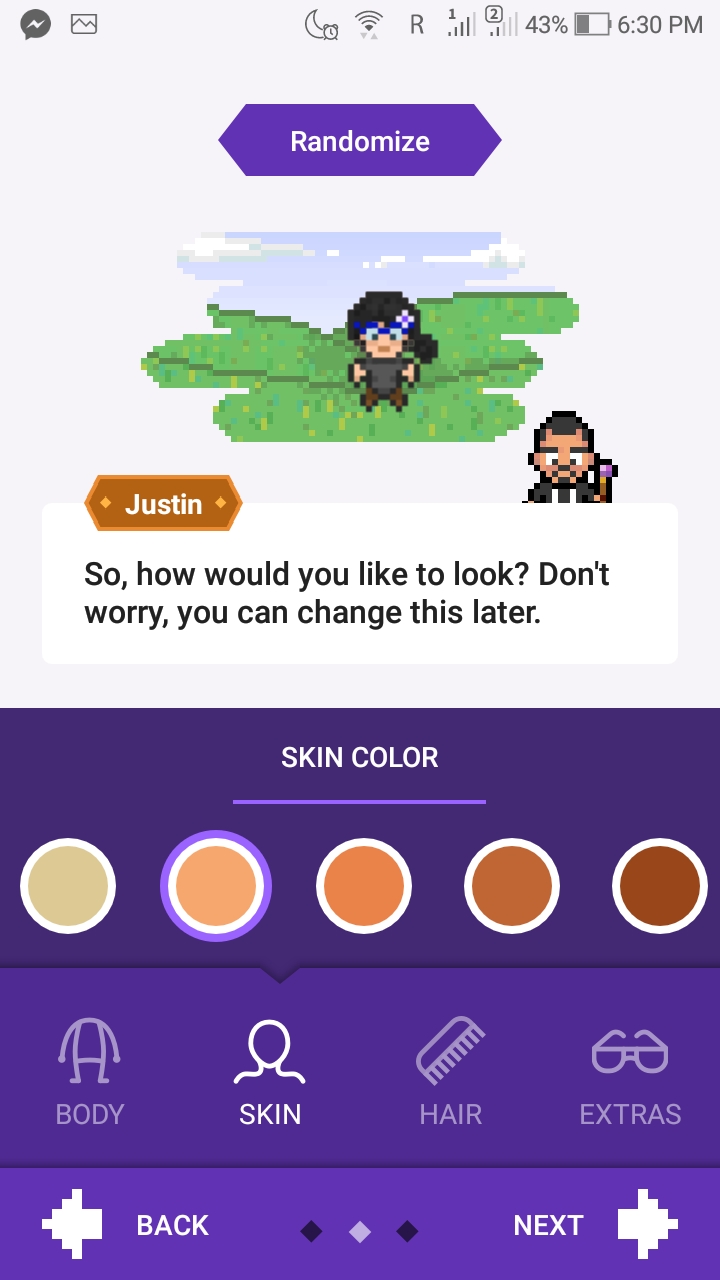
Task: Select the medium brown skin color
Action: 512,886
